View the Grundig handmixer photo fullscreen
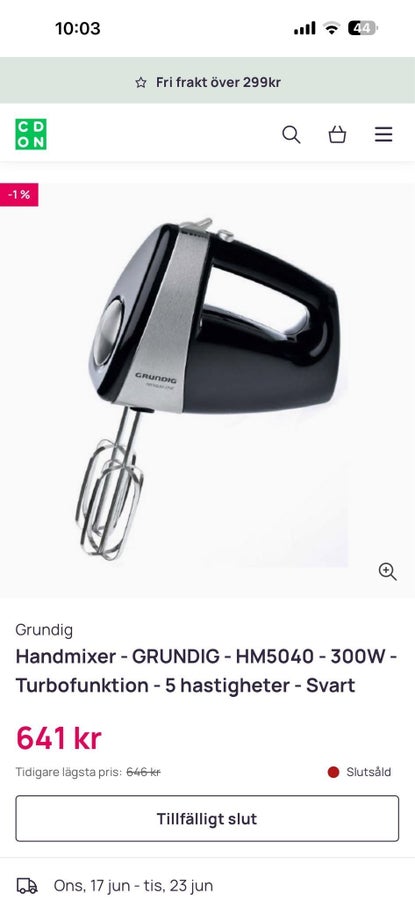 (207, 390)
